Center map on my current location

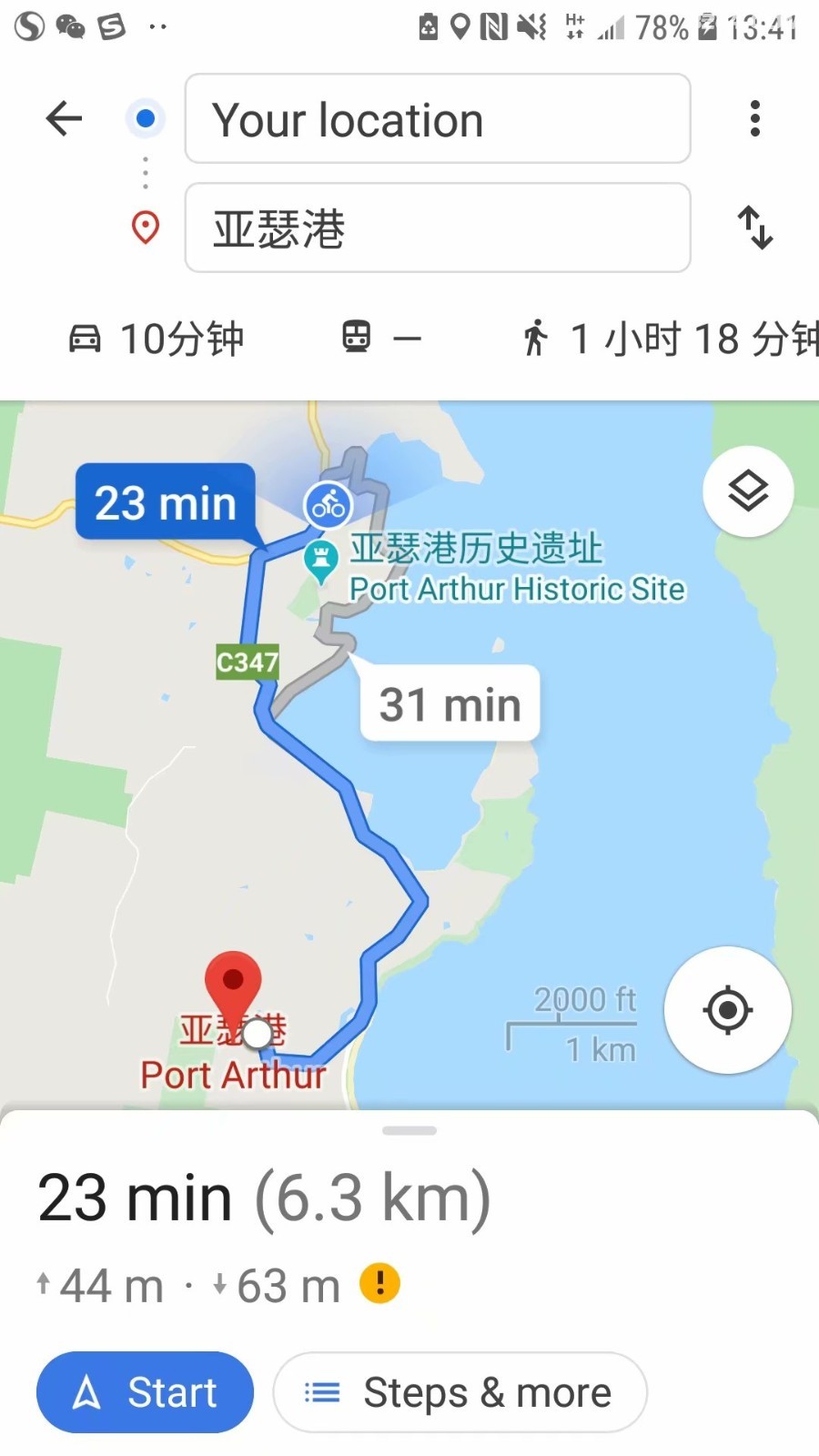coord(728,1010)
